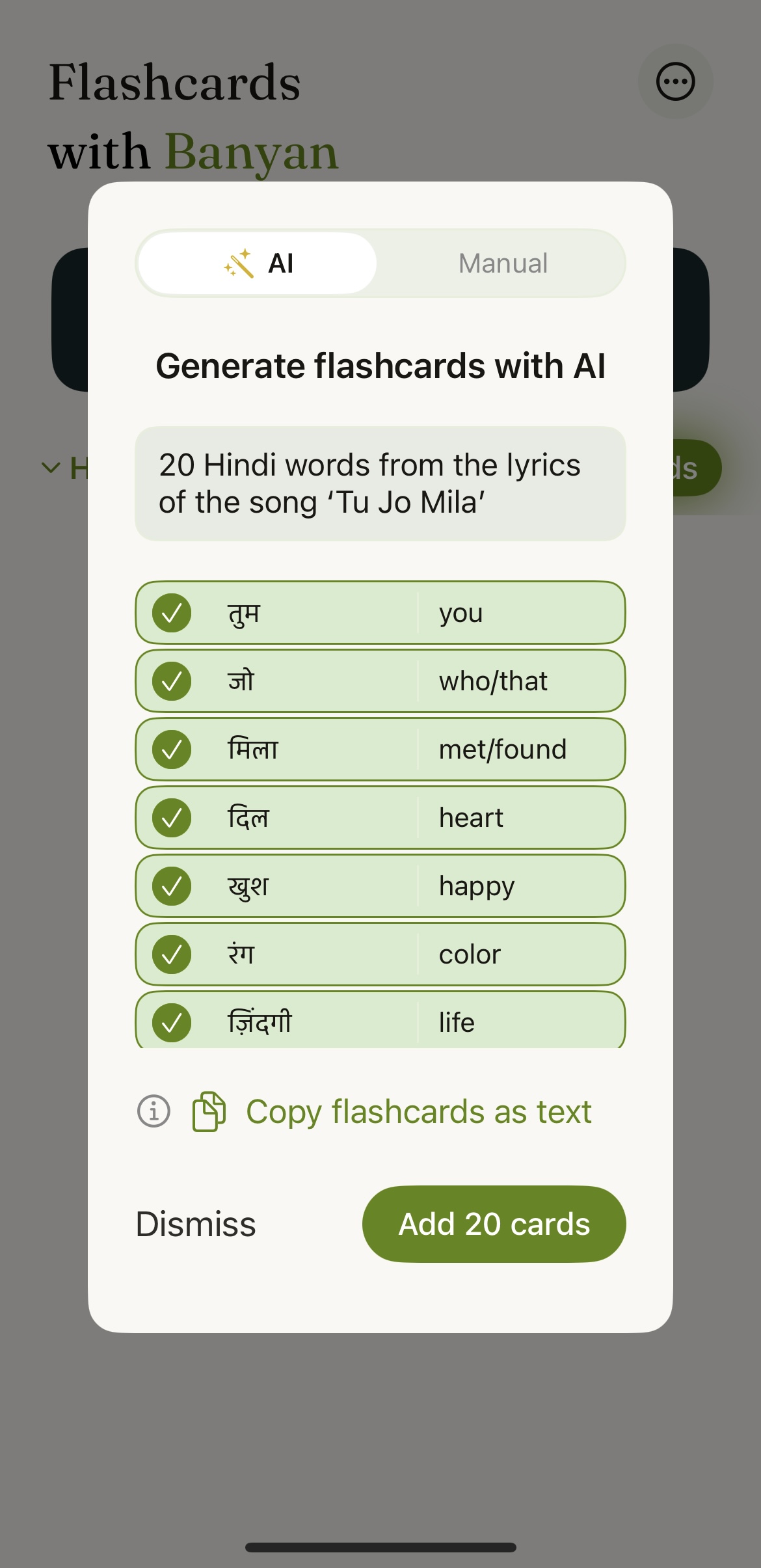Add 20 cards to the deck
The image size is (761, 1568).
[x=494, y=1224]
